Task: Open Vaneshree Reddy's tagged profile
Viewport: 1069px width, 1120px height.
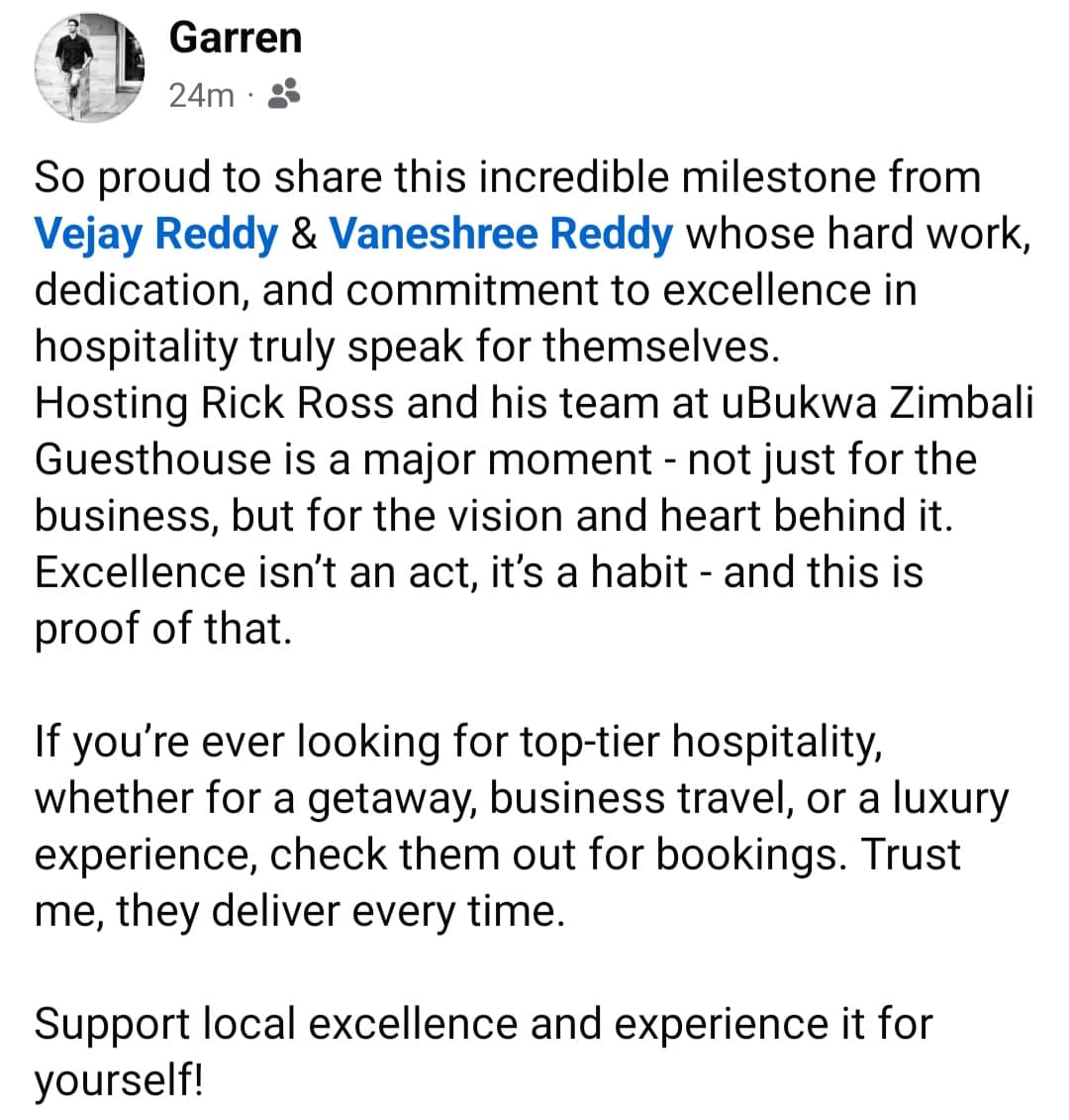Action: point(501,235)
